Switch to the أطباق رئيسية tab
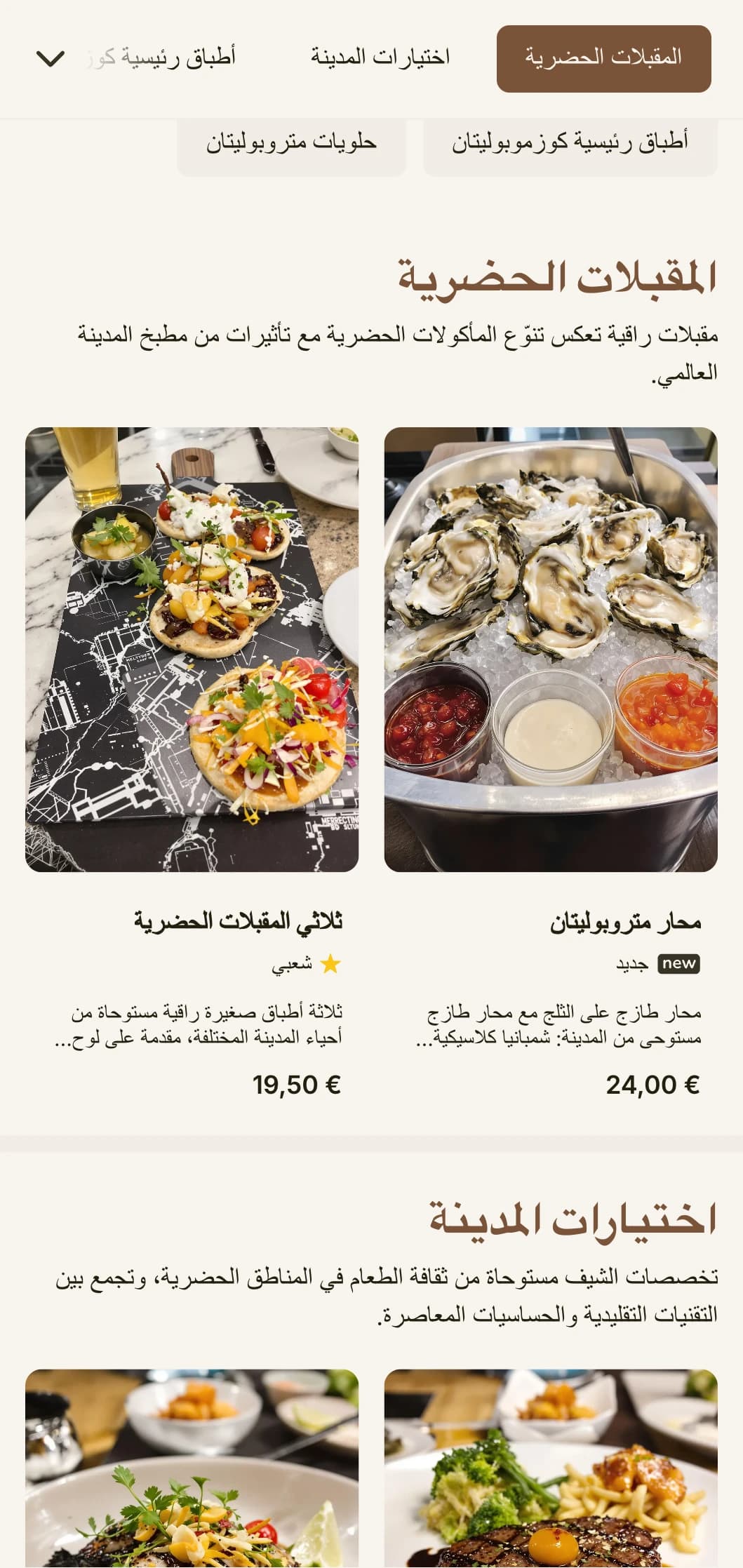 [163, 58]
